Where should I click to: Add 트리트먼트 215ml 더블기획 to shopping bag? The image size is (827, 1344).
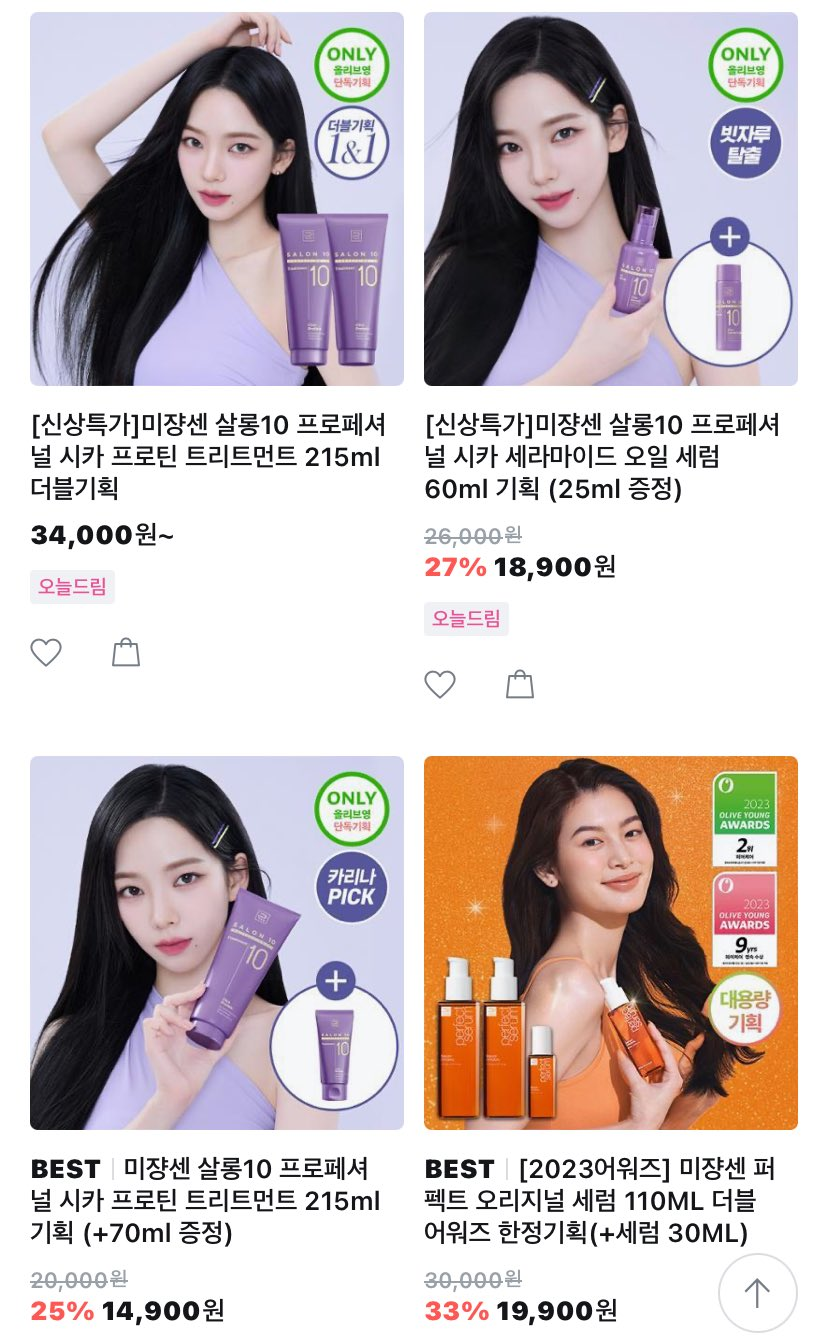[x=126, y=653]
